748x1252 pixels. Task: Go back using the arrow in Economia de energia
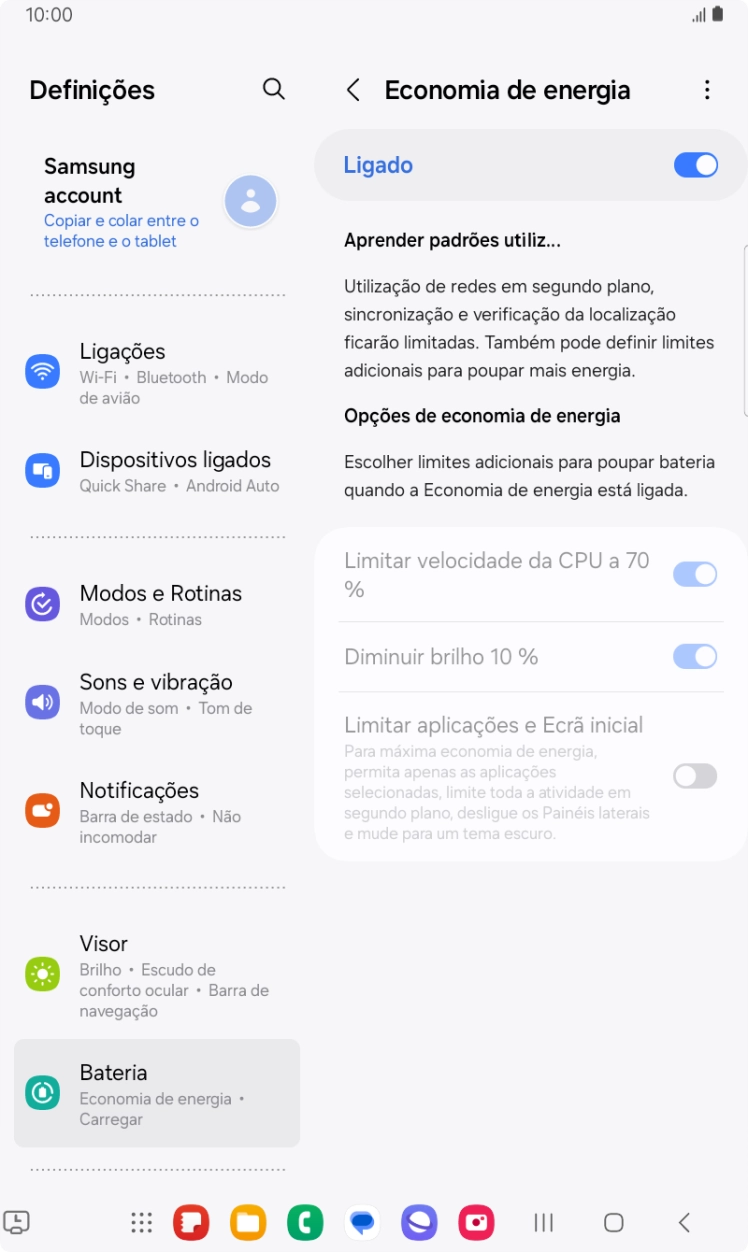pyautogui.click(x=352, y=89)
